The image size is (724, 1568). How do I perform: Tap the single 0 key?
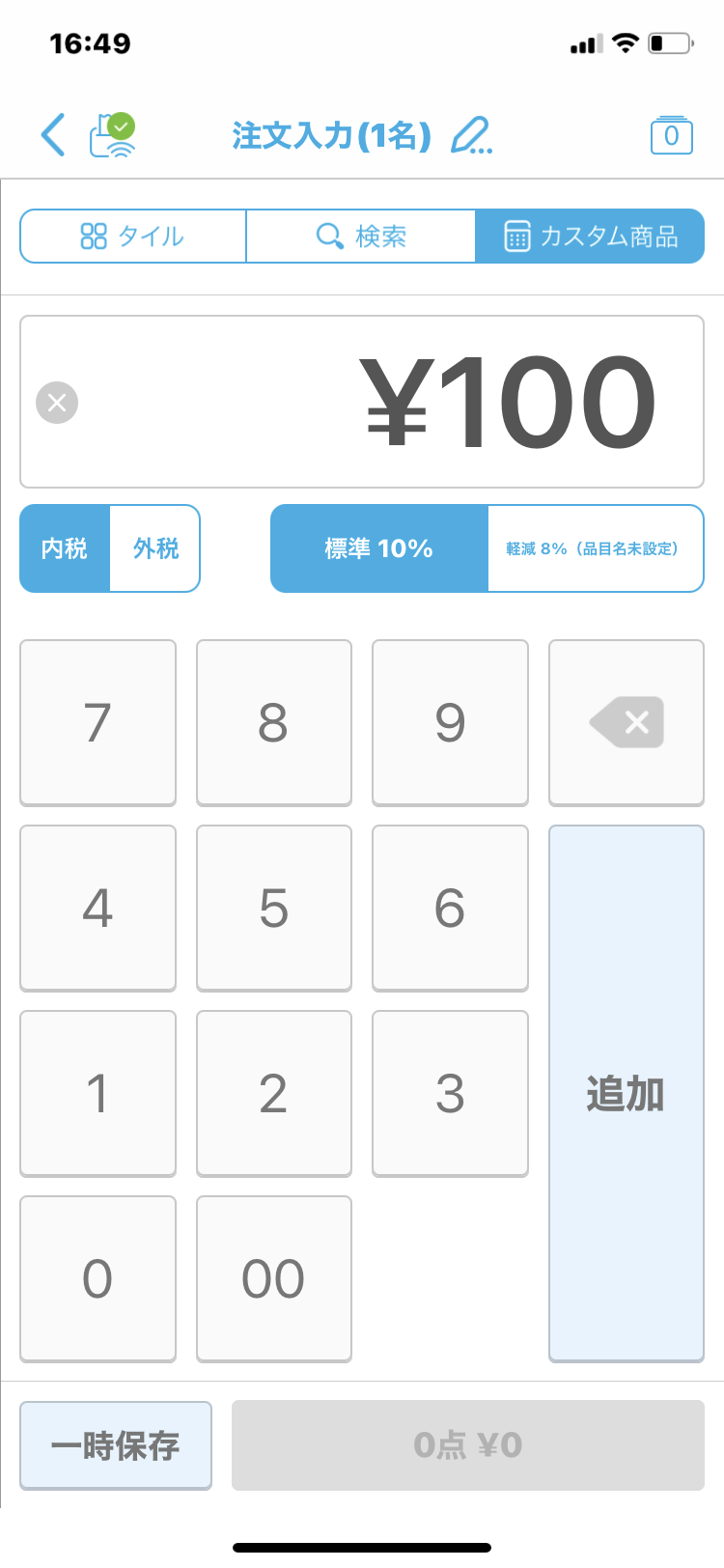(97, 1278)
